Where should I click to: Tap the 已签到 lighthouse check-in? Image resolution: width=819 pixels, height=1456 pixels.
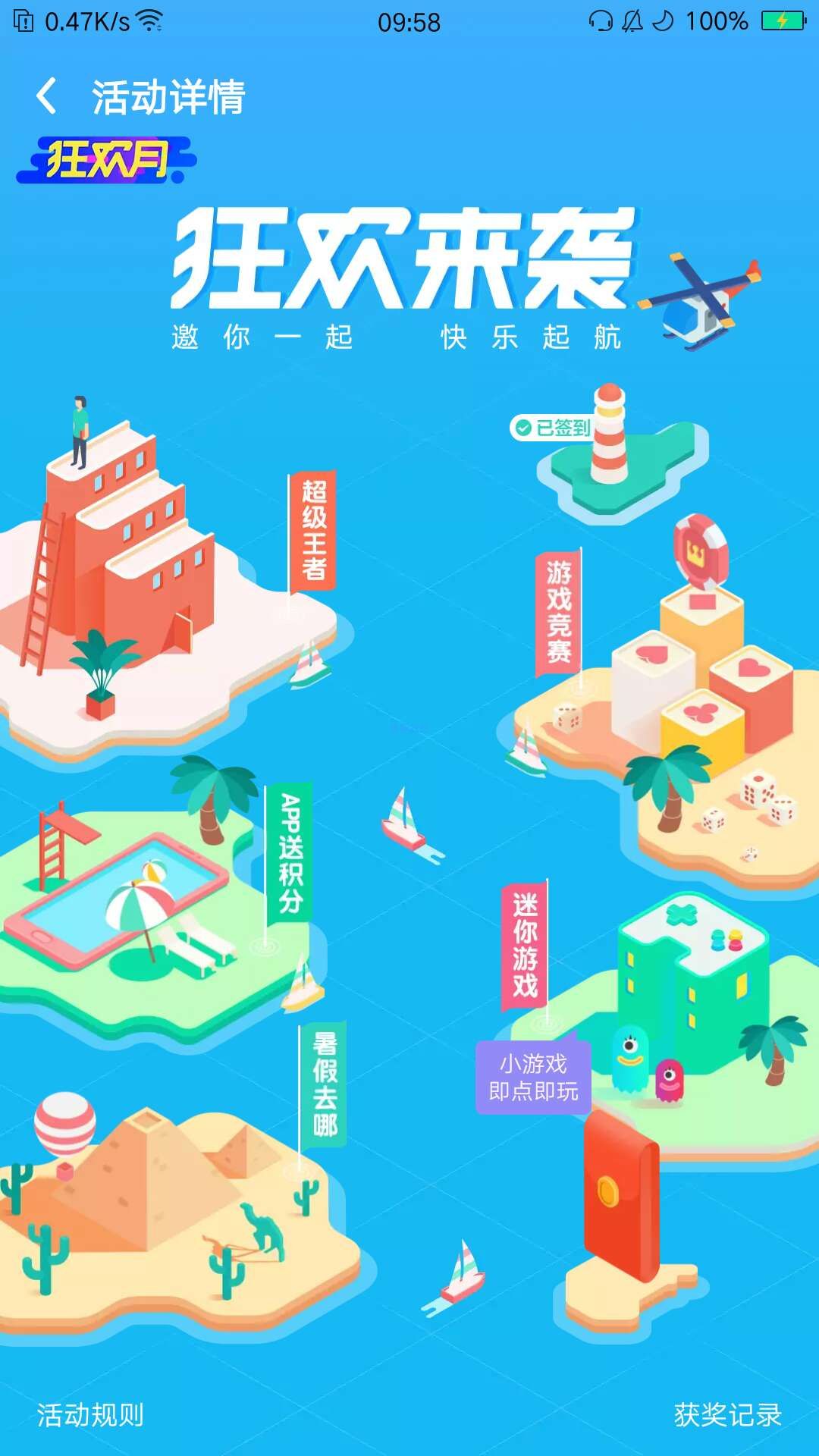pos(552,428)
